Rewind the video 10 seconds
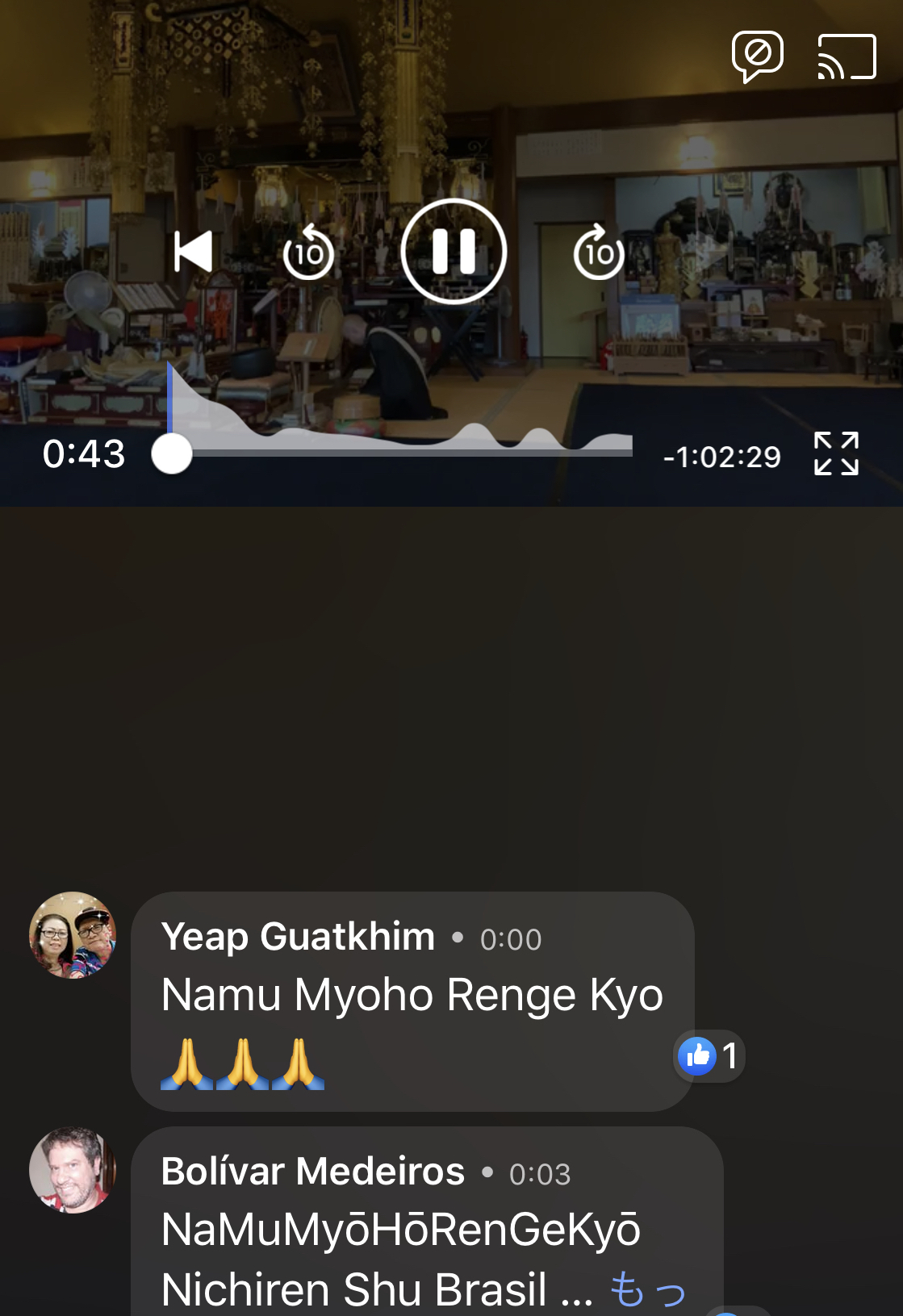The height and width of the screenshot is (1316, 903). click(x=308, y=253)
